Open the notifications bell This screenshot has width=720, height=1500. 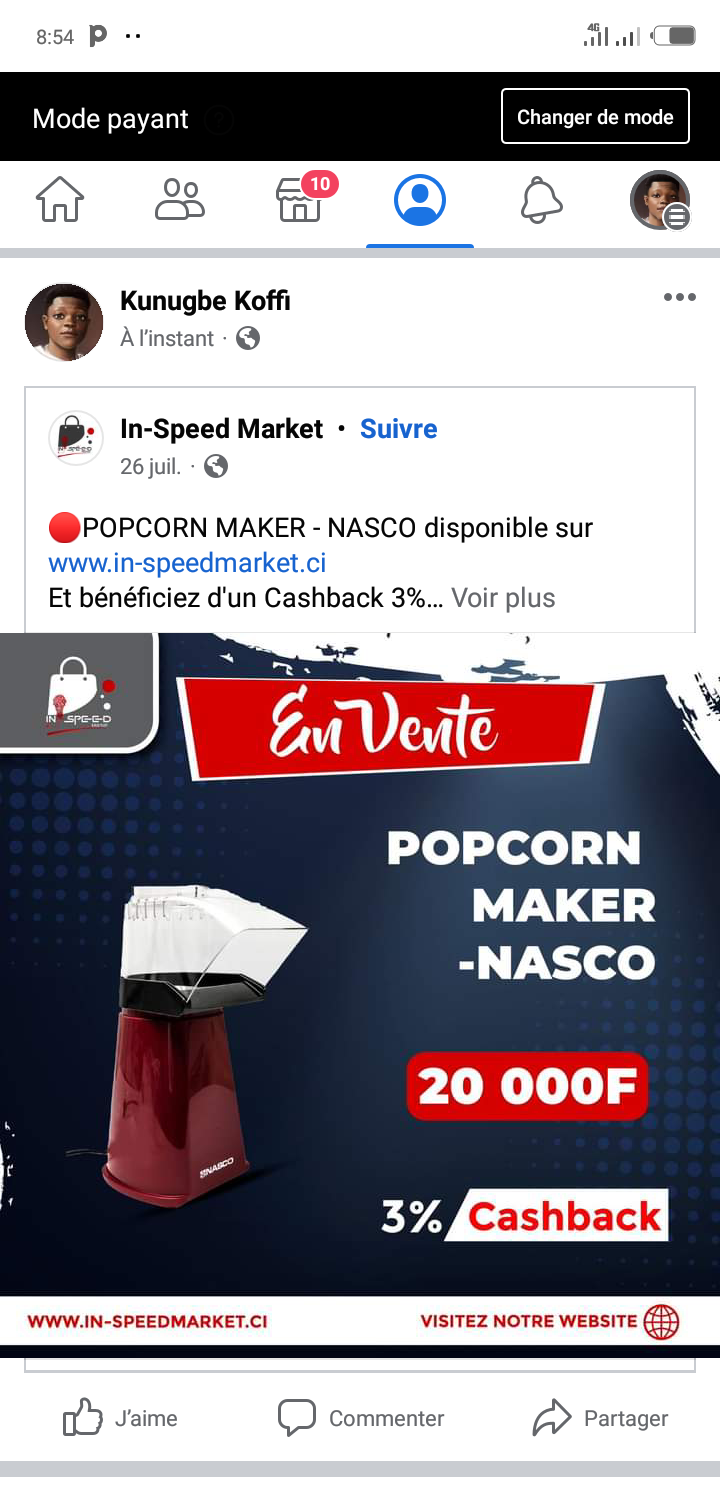tap(541, 200)
